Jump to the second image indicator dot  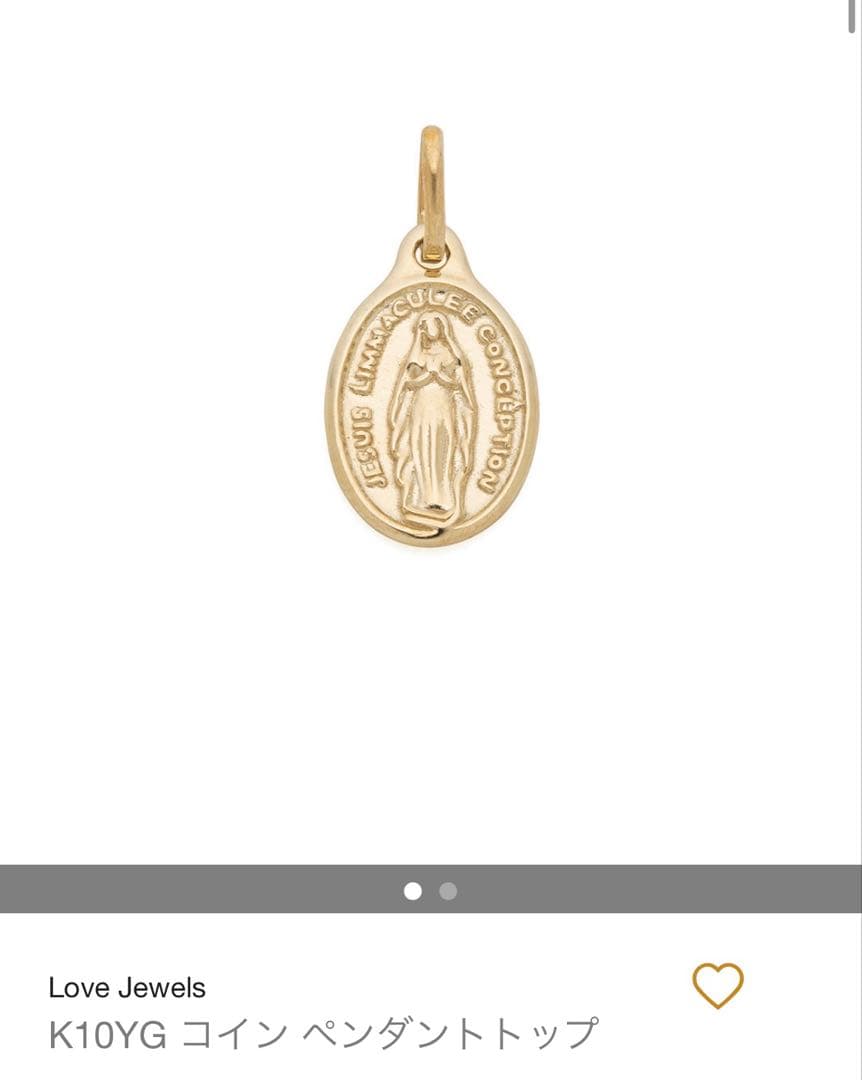point(448,891)
